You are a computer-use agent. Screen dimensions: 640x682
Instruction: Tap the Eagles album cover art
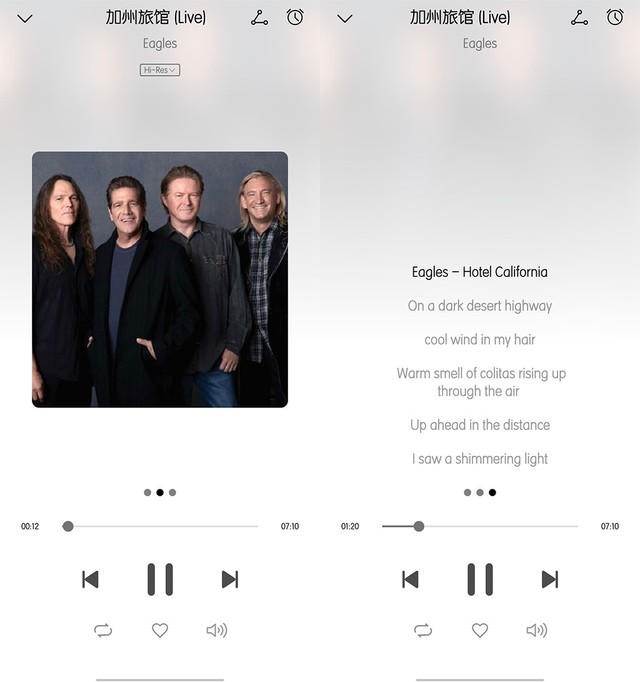coord(160,279)
